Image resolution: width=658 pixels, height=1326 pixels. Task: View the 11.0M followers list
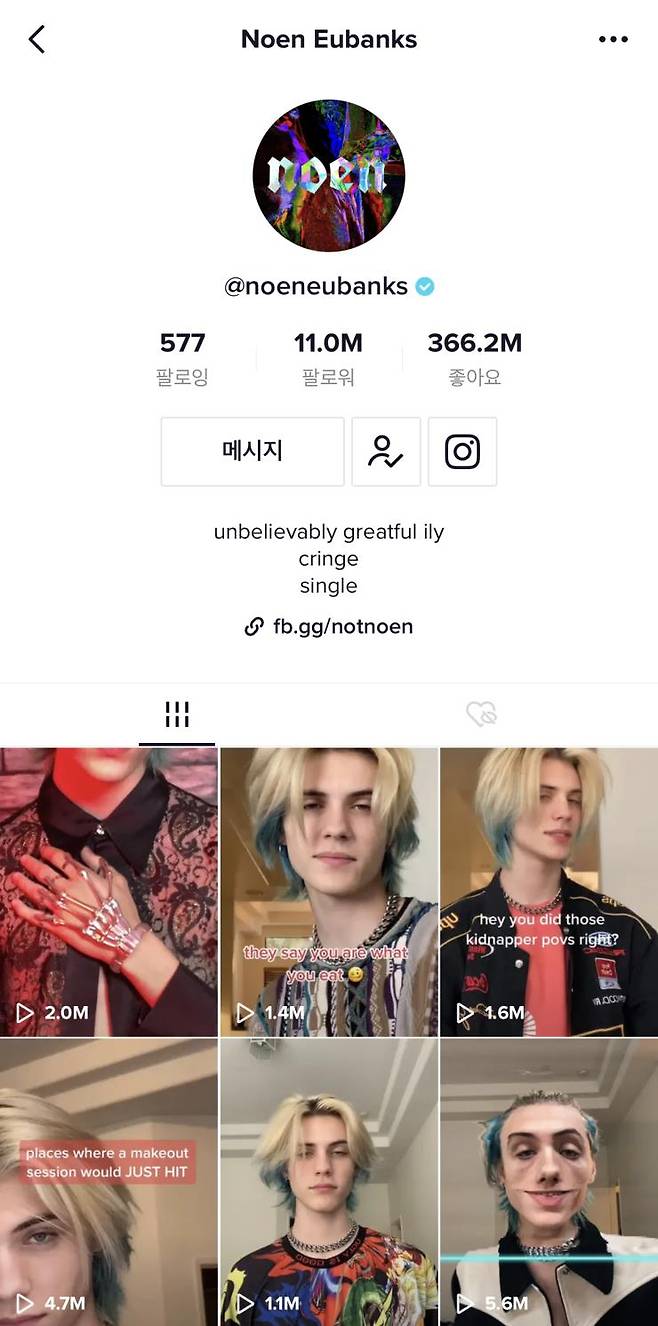[328, 358]
